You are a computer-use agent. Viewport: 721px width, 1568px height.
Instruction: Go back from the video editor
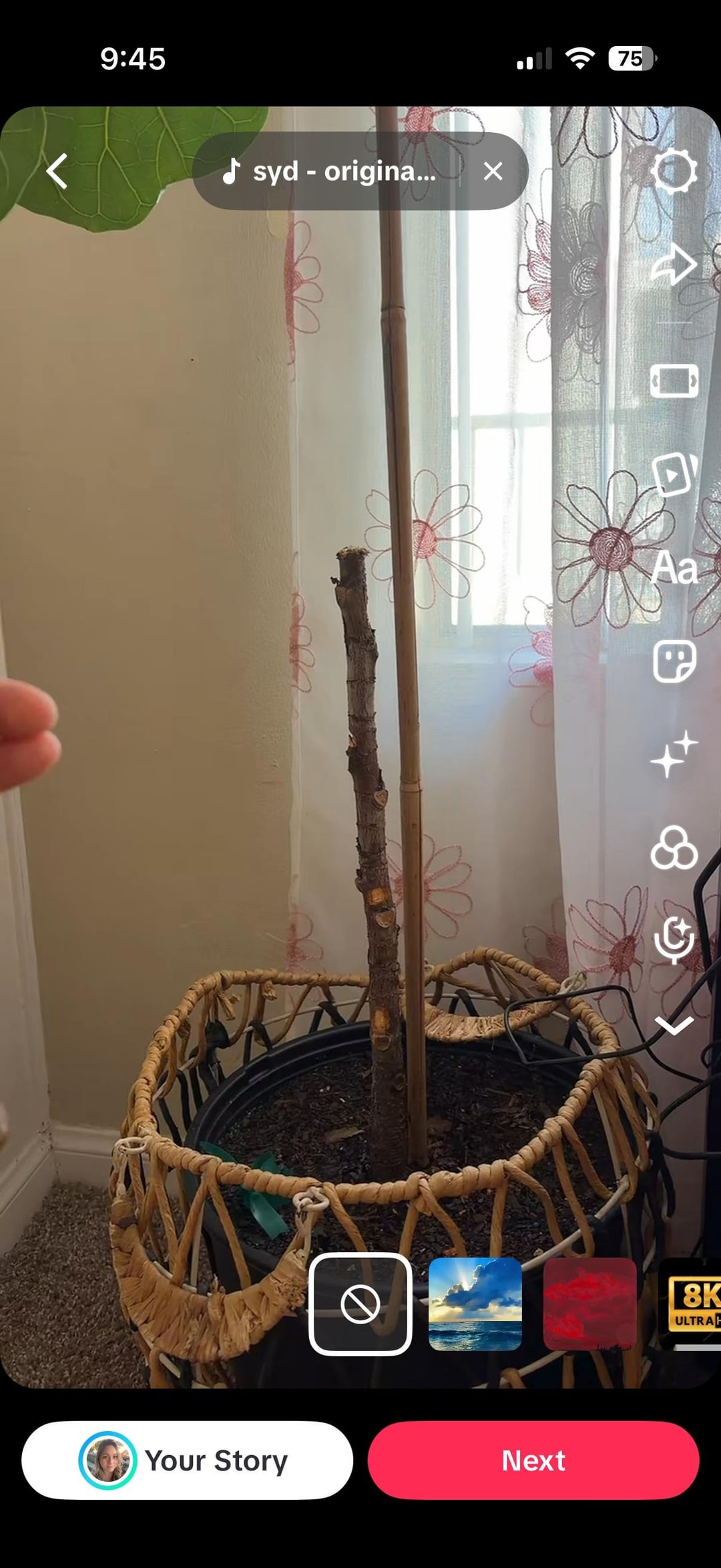57,172
